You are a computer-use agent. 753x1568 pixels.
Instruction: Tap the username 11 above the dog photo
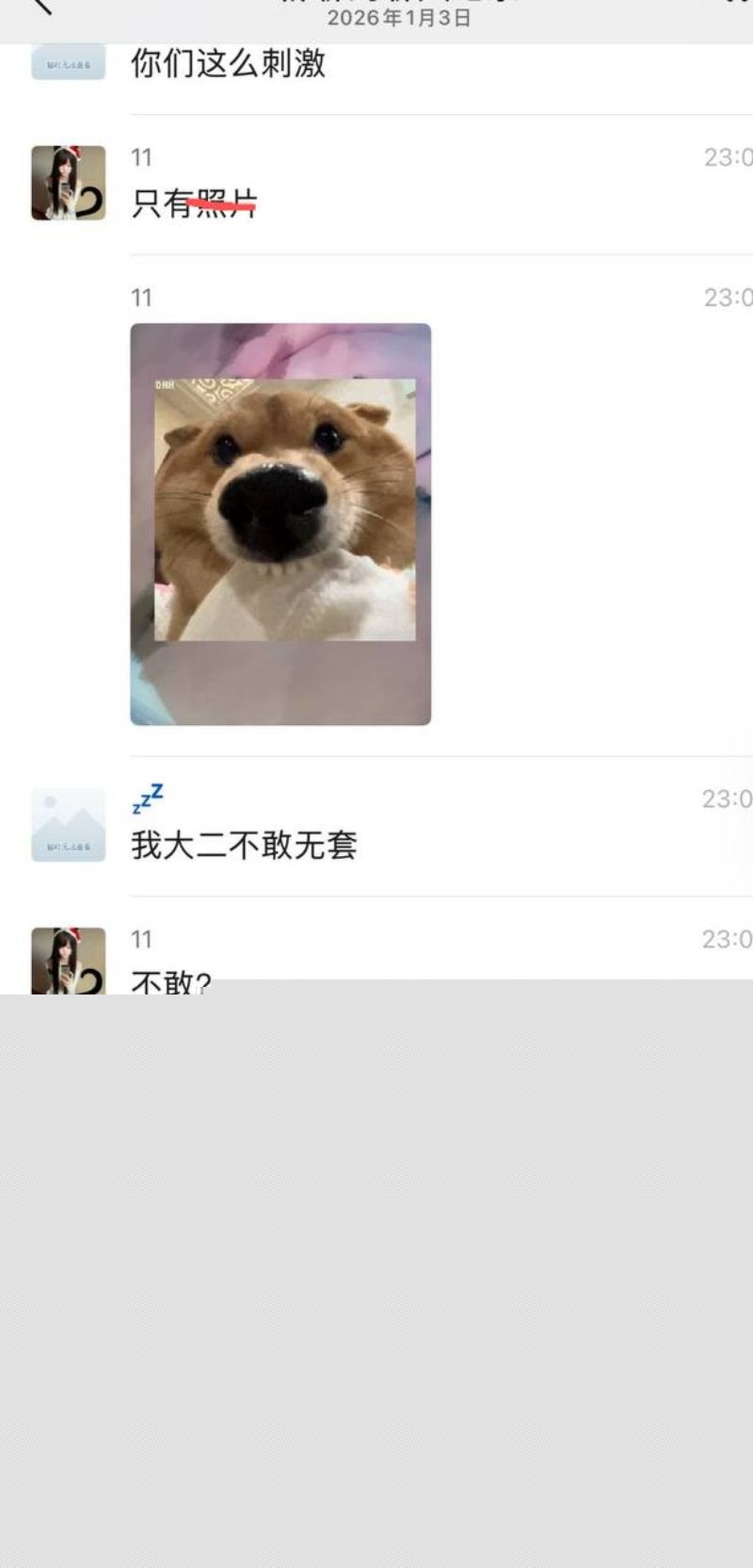click(x=141, y=298)
